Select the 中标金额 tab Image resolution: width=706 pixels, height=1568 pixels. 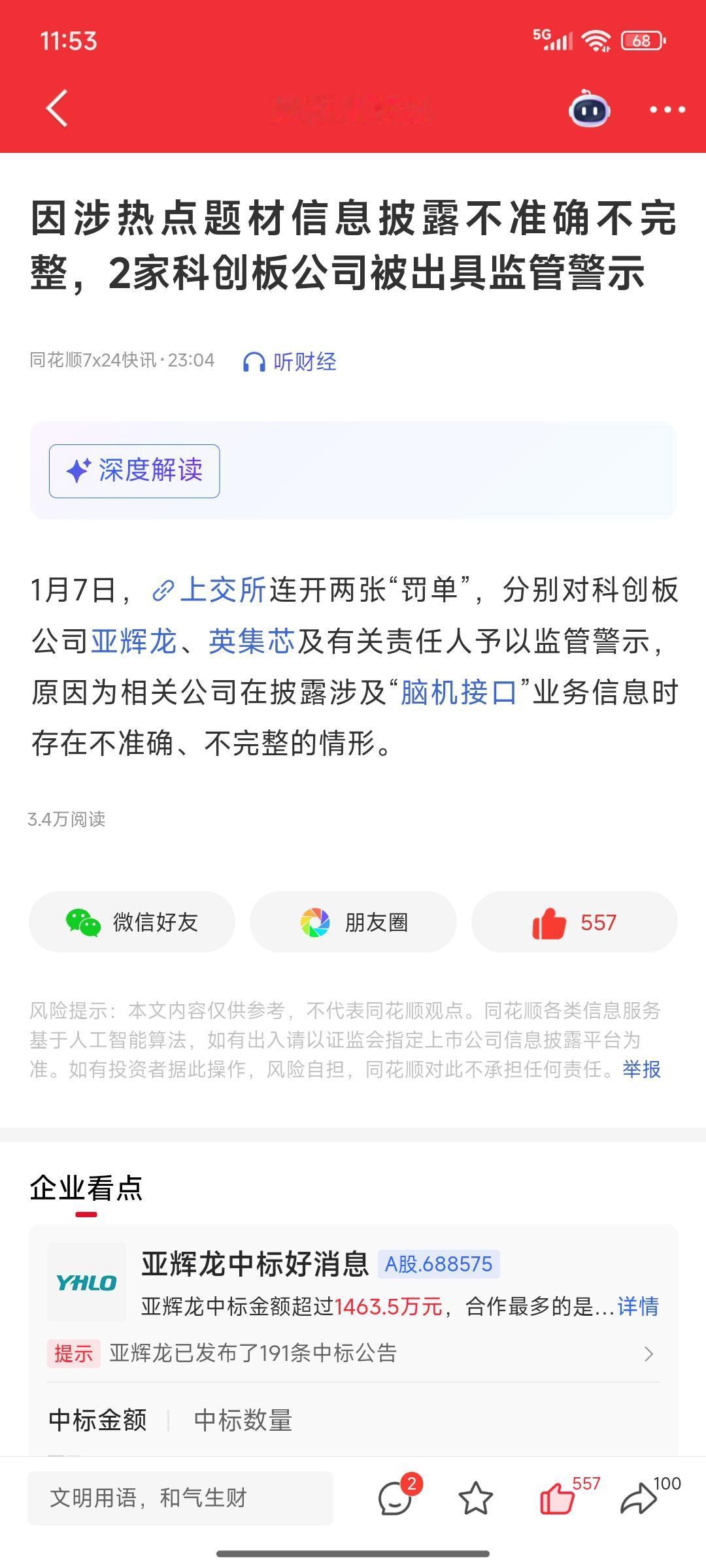click(x=98, y=1419)
